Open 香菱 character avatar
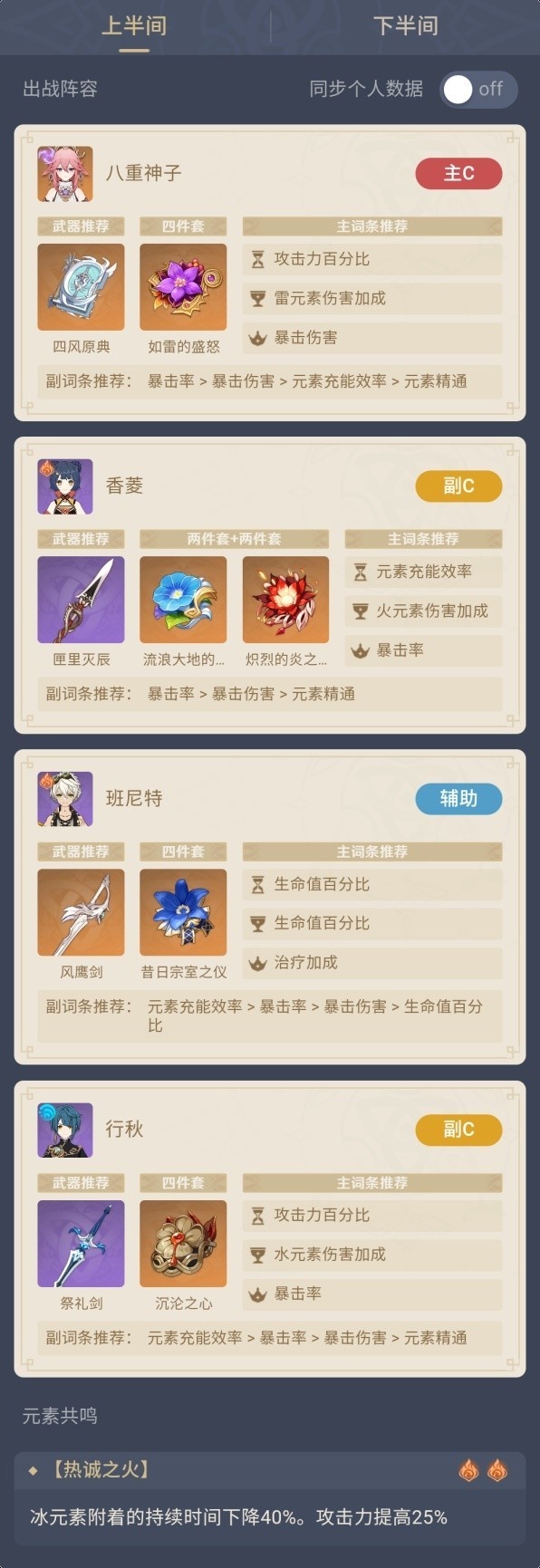The height and width of the screenshot is (1568, 540). (65, 486)
